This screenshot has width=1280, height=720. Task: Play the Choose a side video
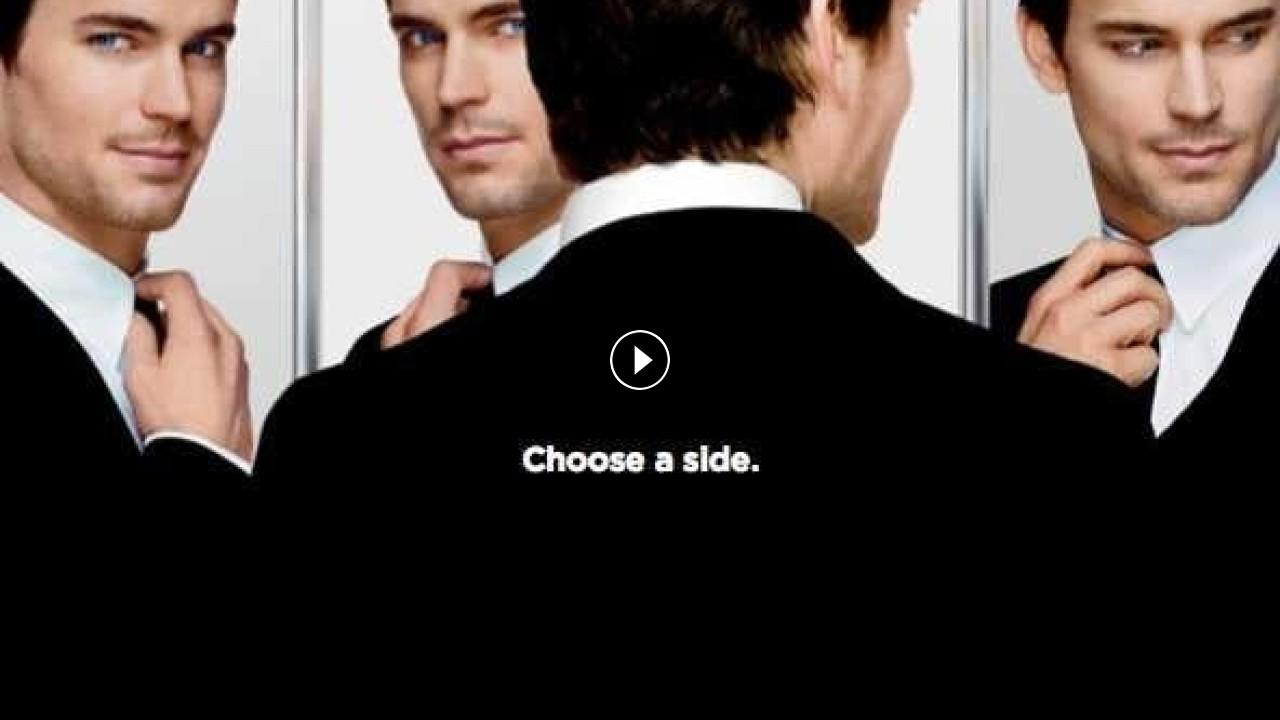point(640,360)
